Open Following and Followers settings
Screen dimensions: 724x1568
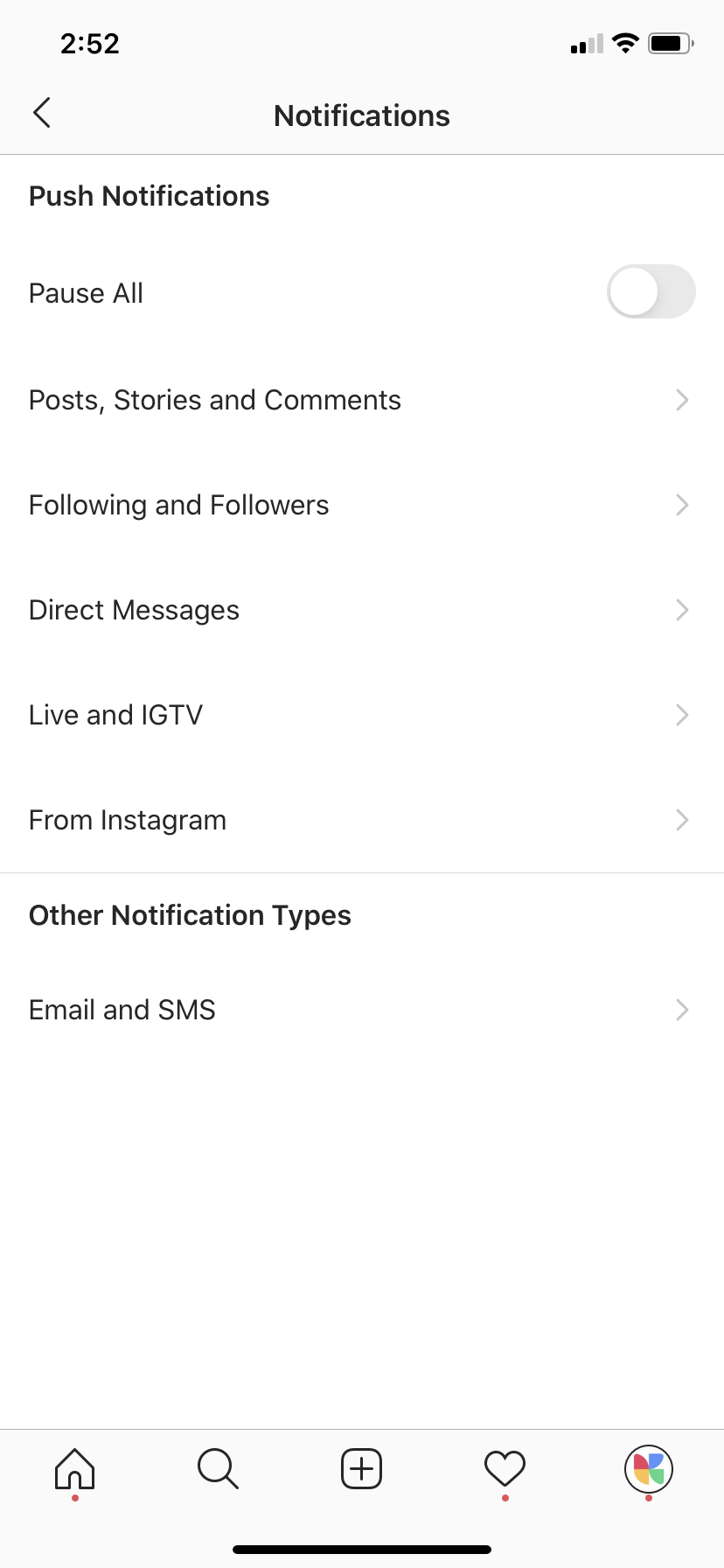point(362,505)
